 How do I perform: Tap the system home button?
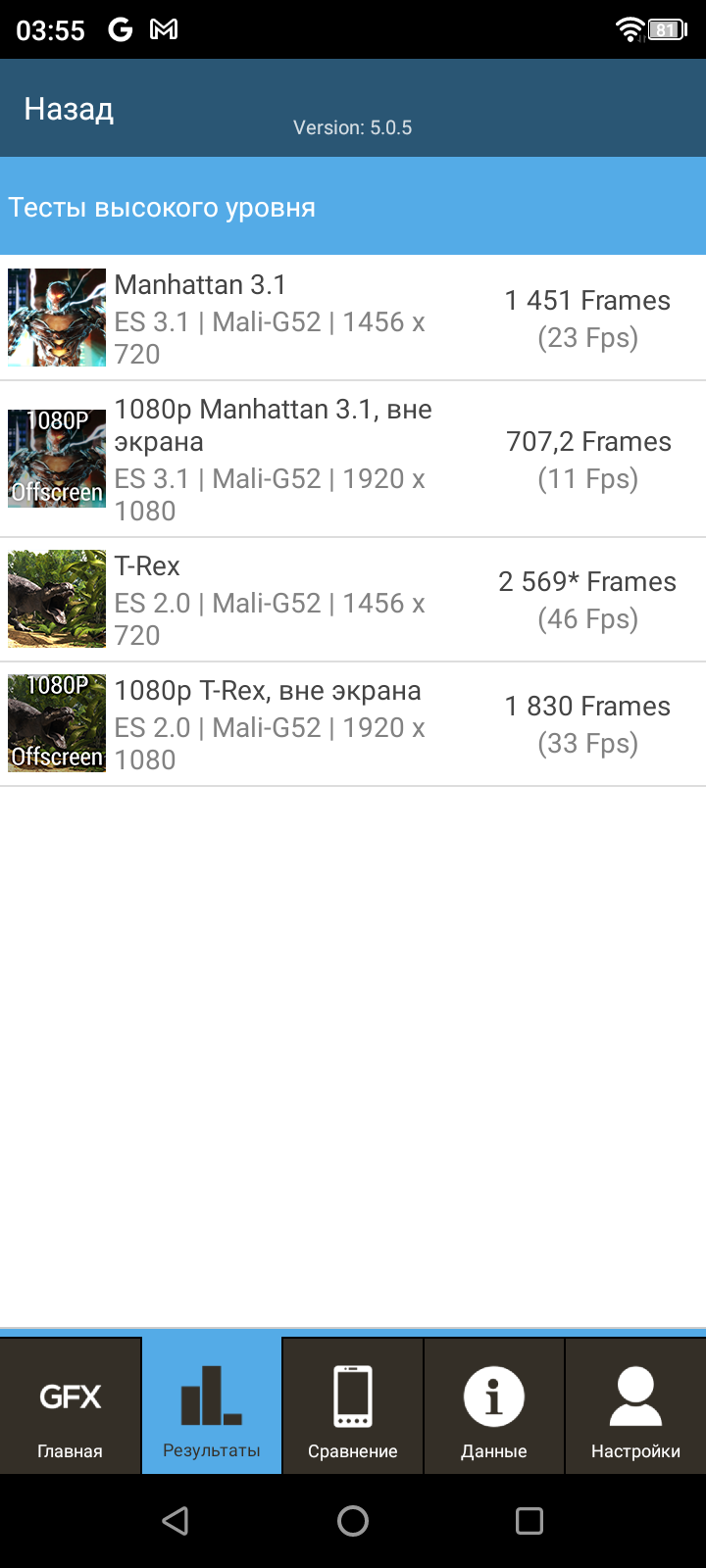coord(353,1521)
